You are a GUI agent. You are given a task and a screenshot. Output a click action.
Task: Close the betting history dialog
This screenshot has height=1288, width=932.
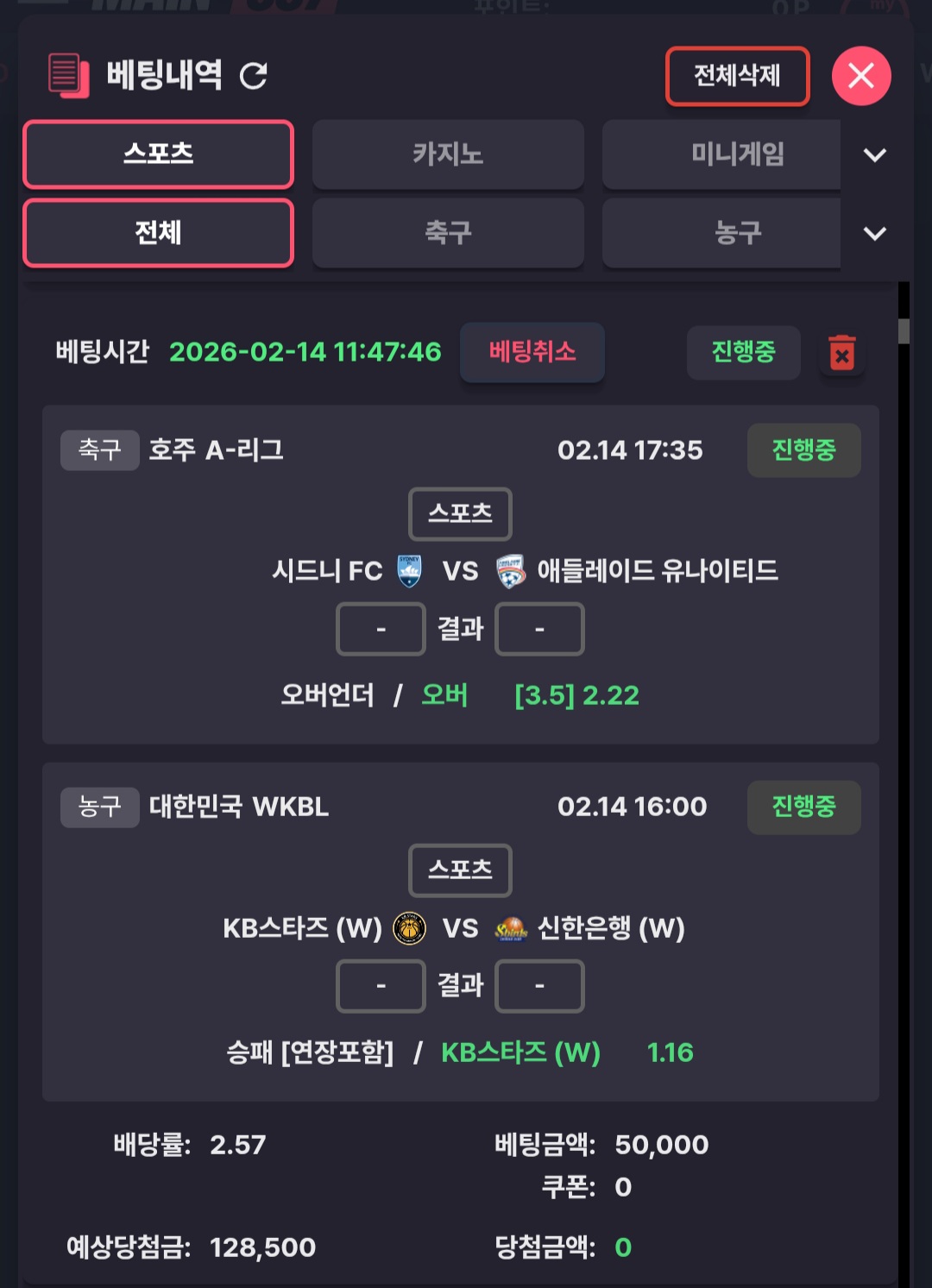(x=860, y=76)
